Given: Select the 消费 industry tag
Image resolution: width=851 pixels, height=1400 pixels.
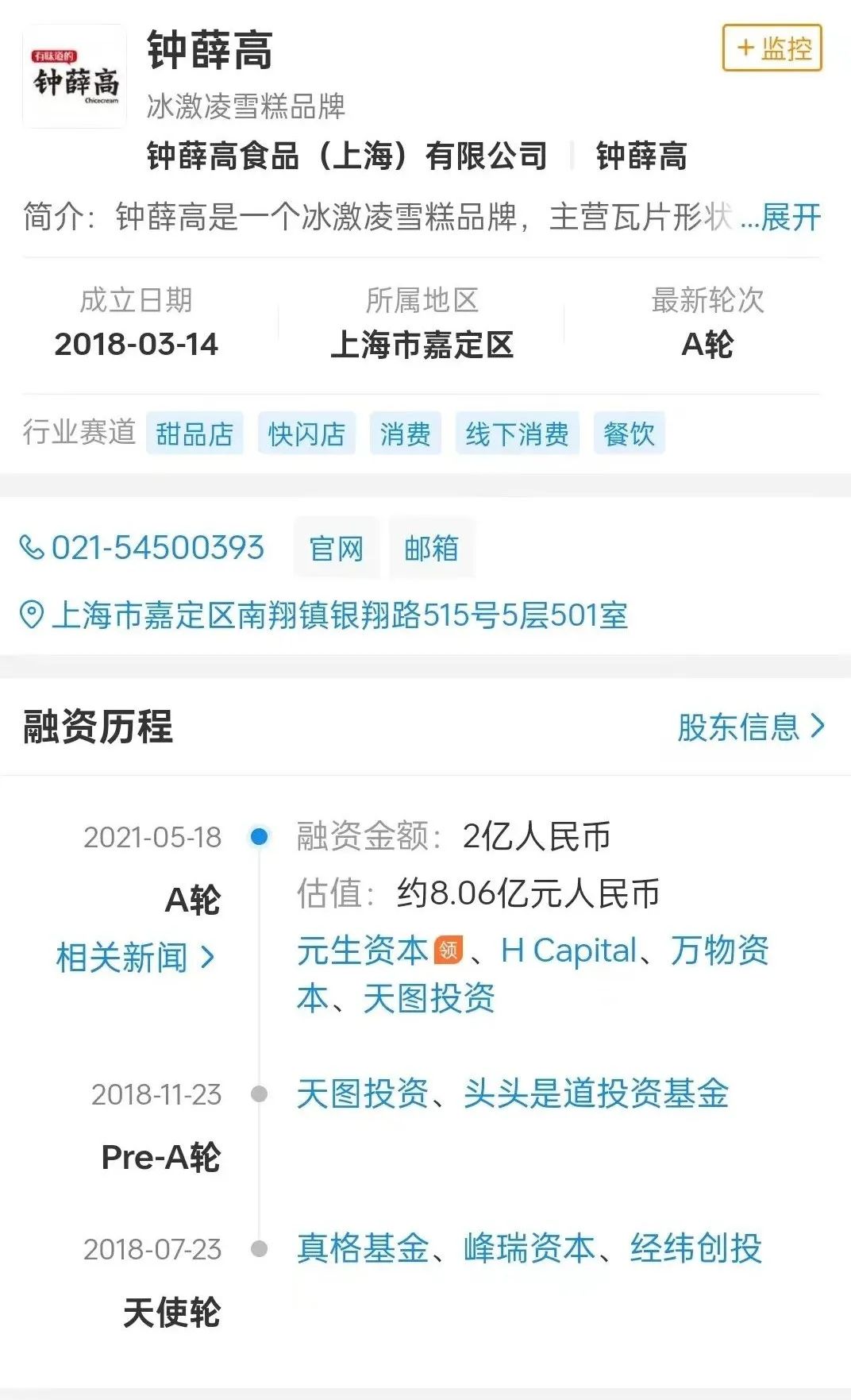Looking at the screenshot, I should tap(405, 434).
